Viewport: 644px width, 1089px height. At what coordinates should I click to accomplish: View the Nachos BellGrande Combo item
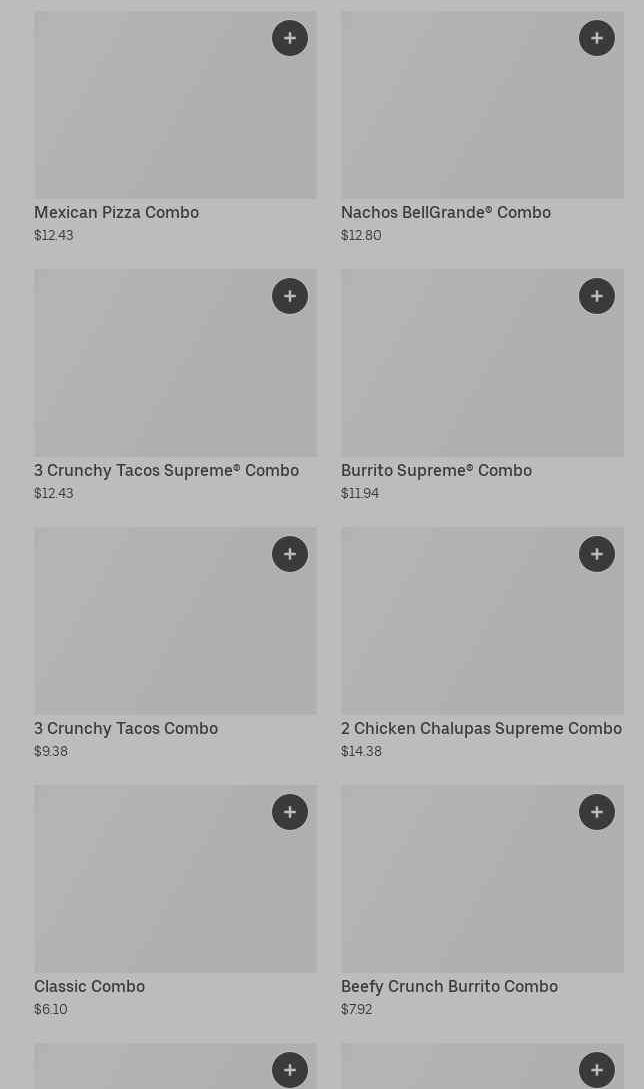[445, 212]
